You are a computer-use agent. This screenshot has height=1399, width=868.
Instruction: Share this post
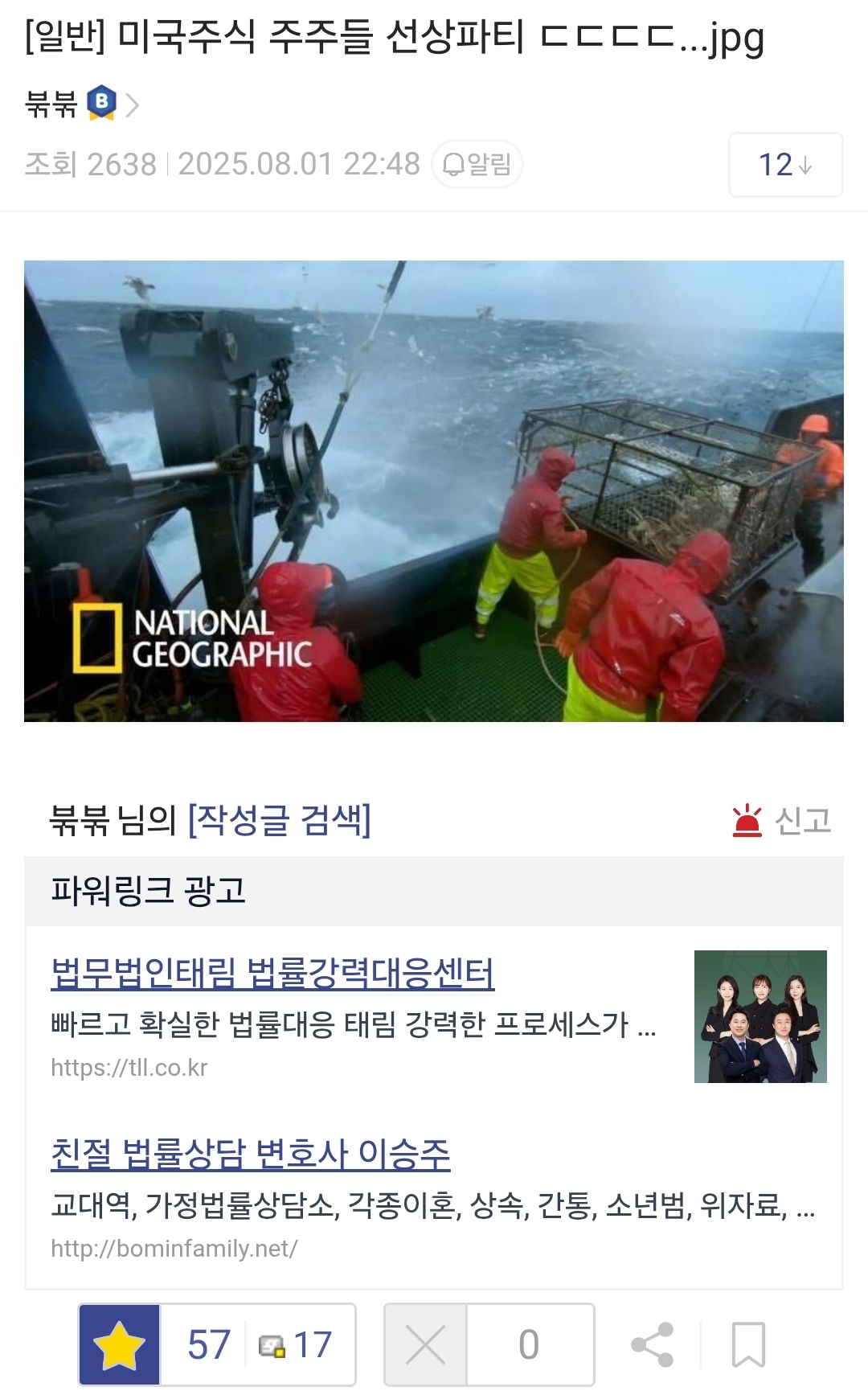pos(652,1344)
